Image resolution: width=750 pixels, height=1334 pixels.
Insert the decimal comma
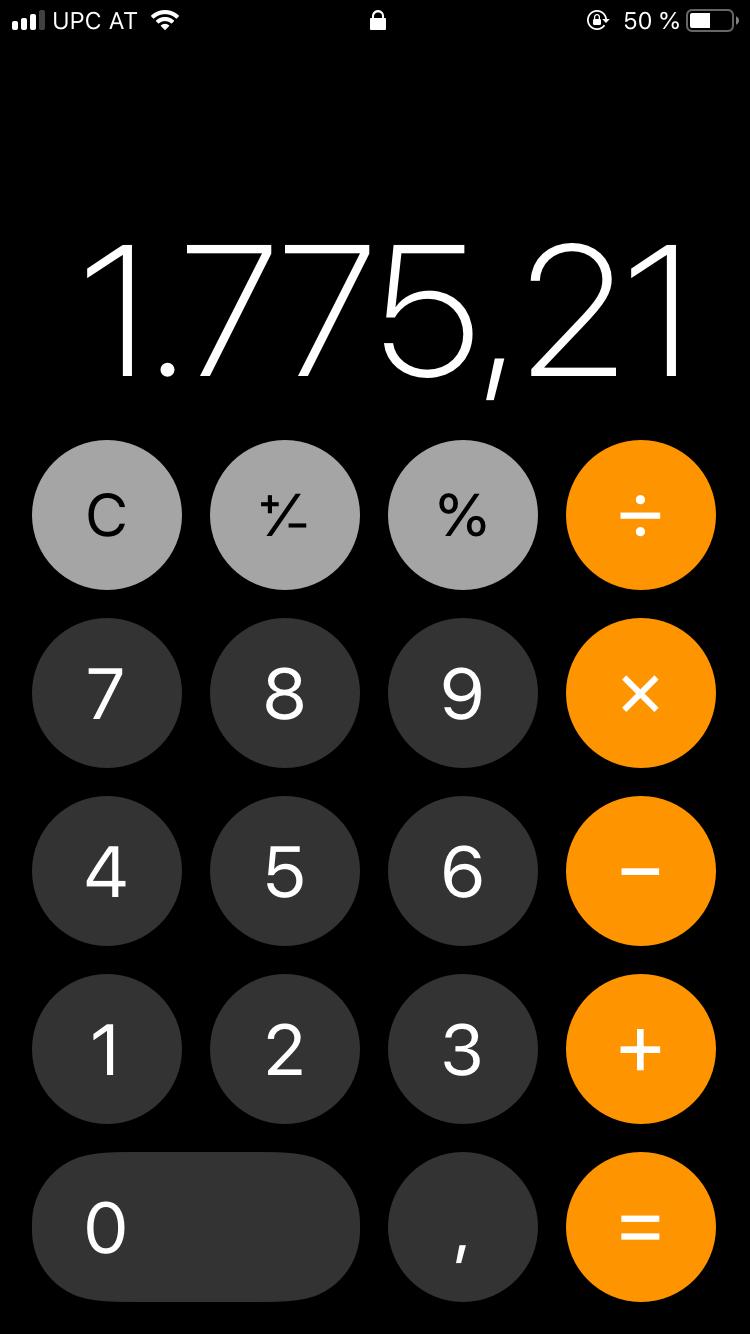(x=463, y=1227)
